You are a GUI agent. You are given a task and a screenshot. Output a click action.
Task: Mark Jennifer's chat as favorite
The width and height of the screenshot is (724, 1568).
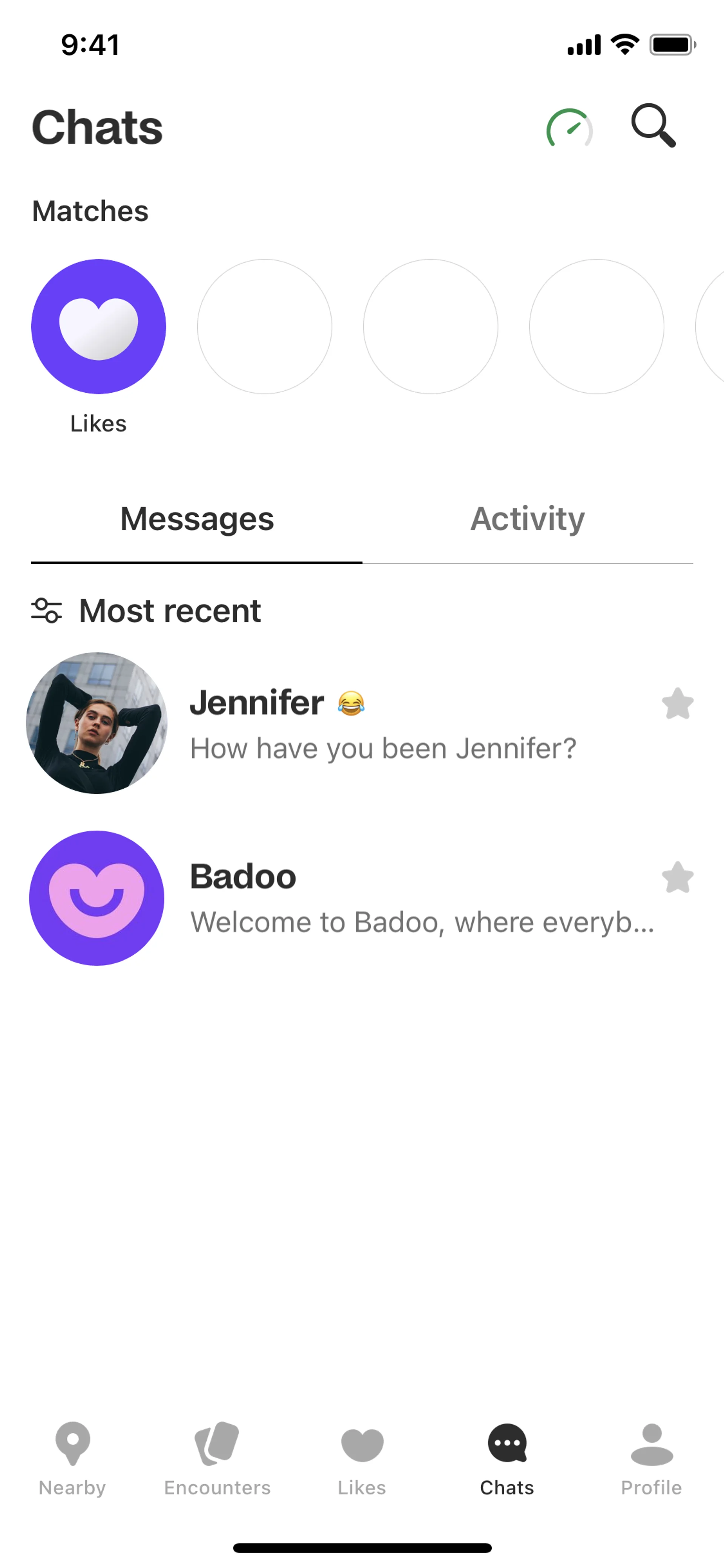coord(677,703)
